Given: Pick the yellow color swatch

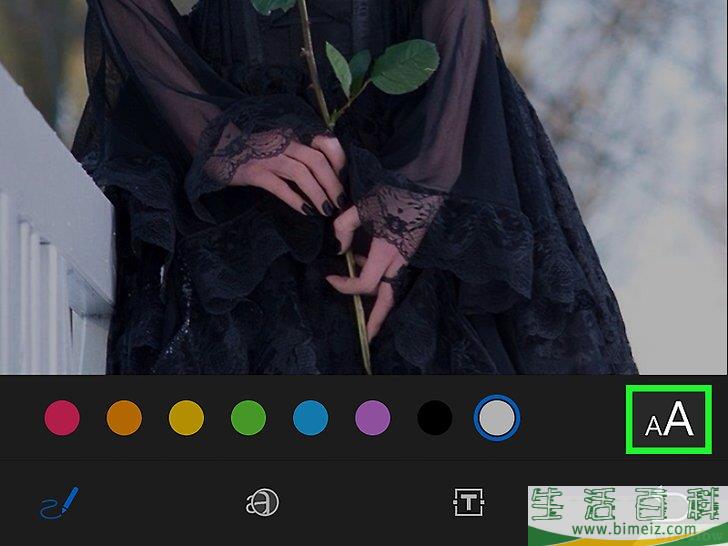Looking at the screenshot, I should click(x=186, y=417).
